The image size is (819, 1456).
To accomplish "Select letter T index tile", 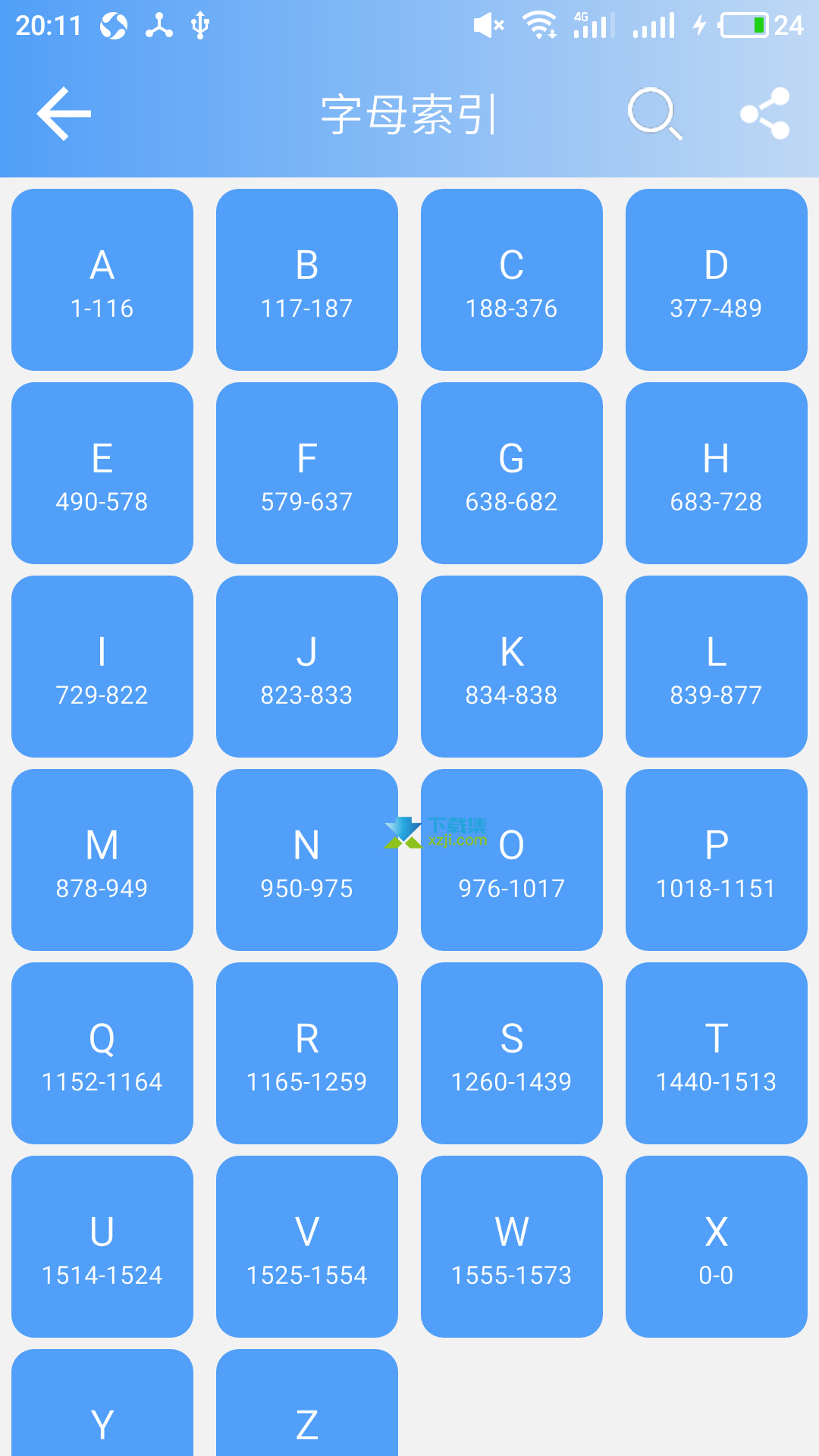I will point(717,1053).
